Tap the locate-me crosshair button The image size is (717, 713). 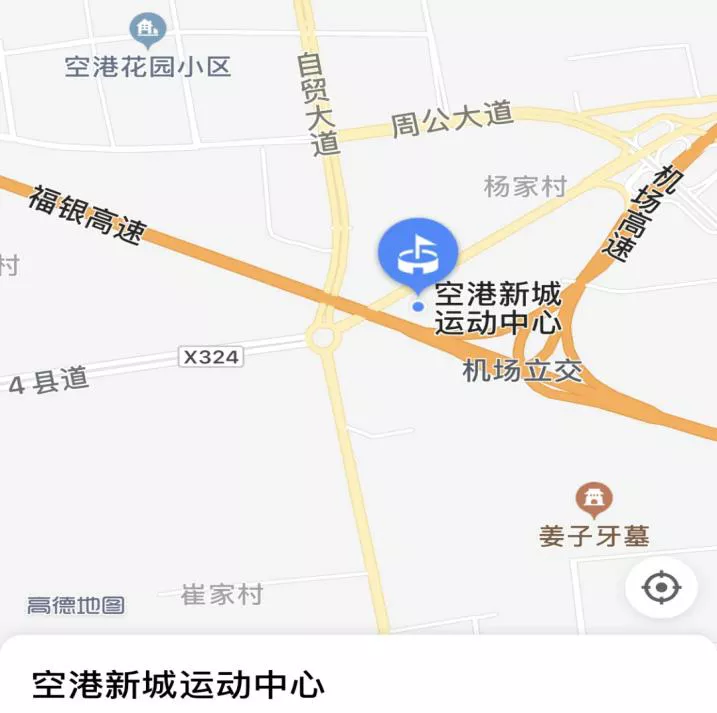click(661, 587)
